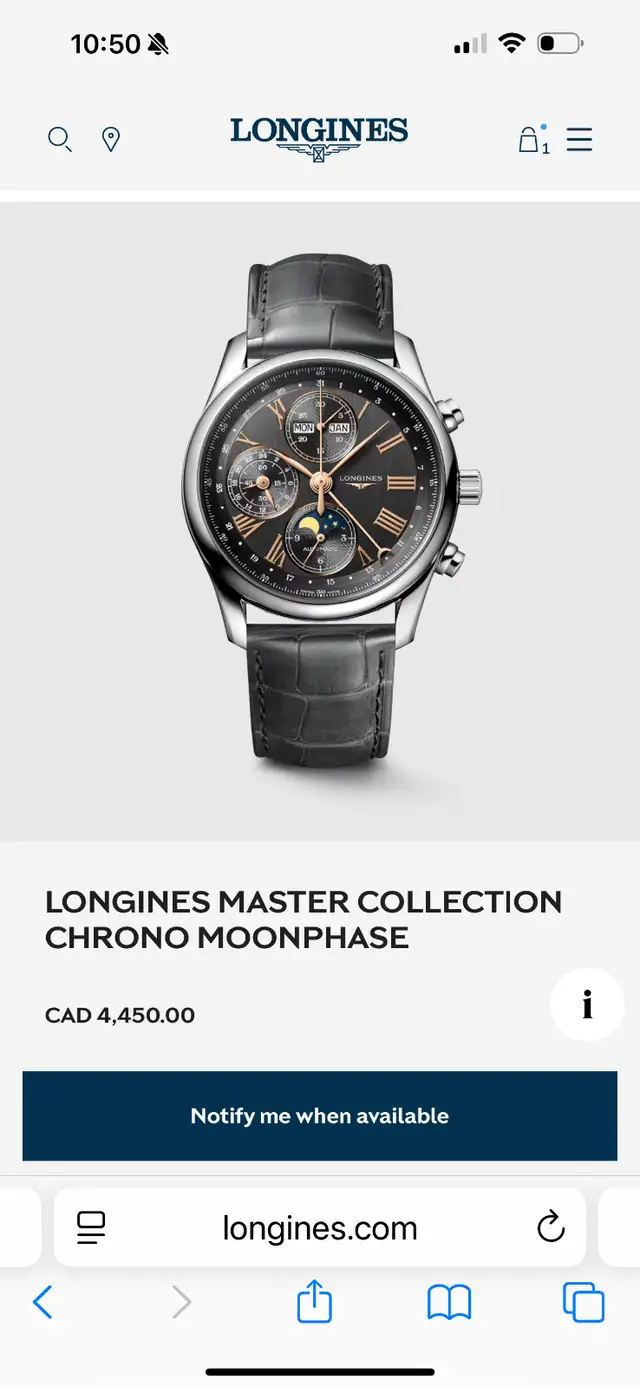640x1388 pixels.
Task: Open the round info button
Action: (587, 1005)
